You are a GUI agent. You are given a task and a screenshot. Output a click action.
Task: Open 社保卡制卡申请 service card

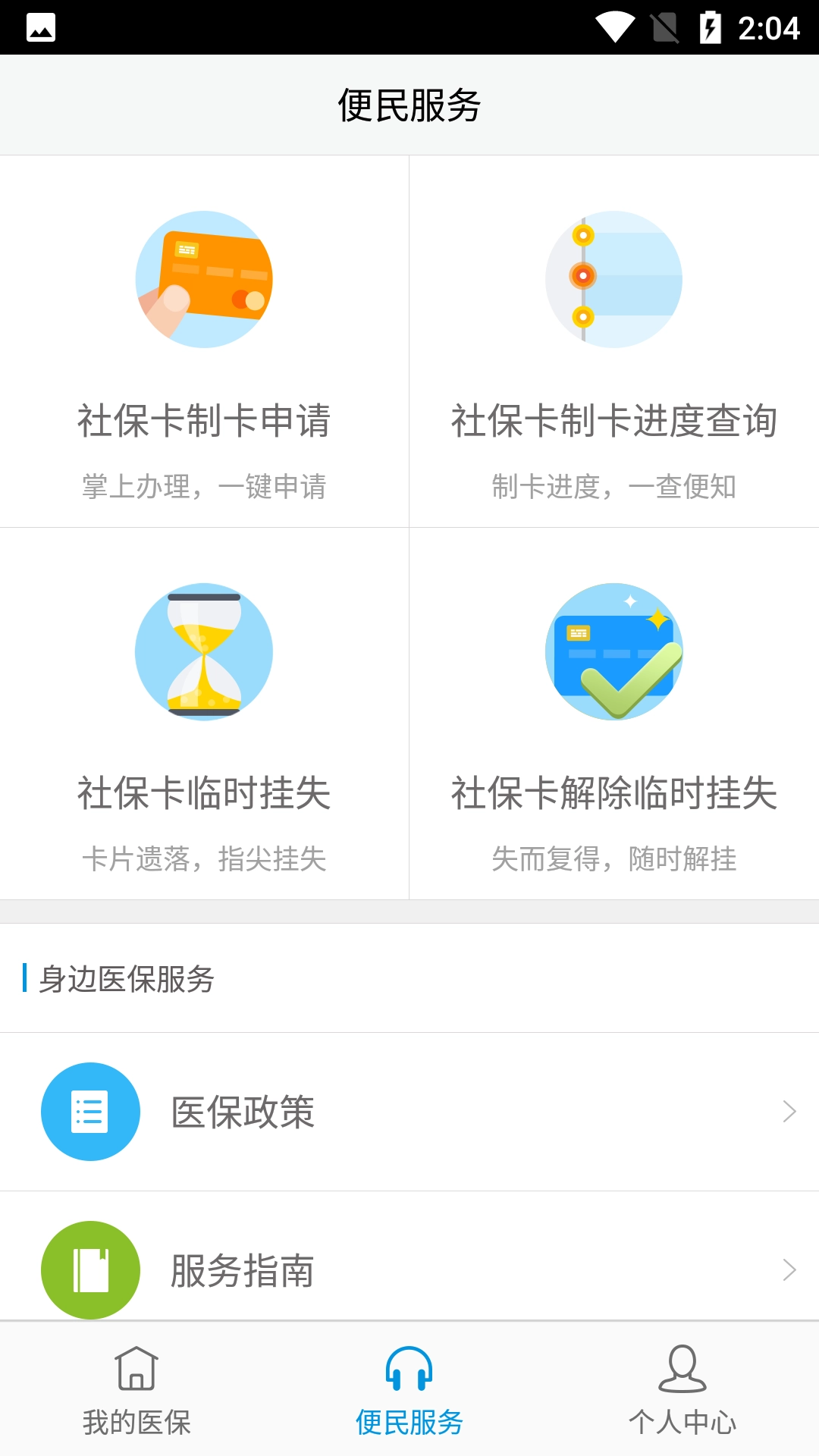click(x=204, y=341)
